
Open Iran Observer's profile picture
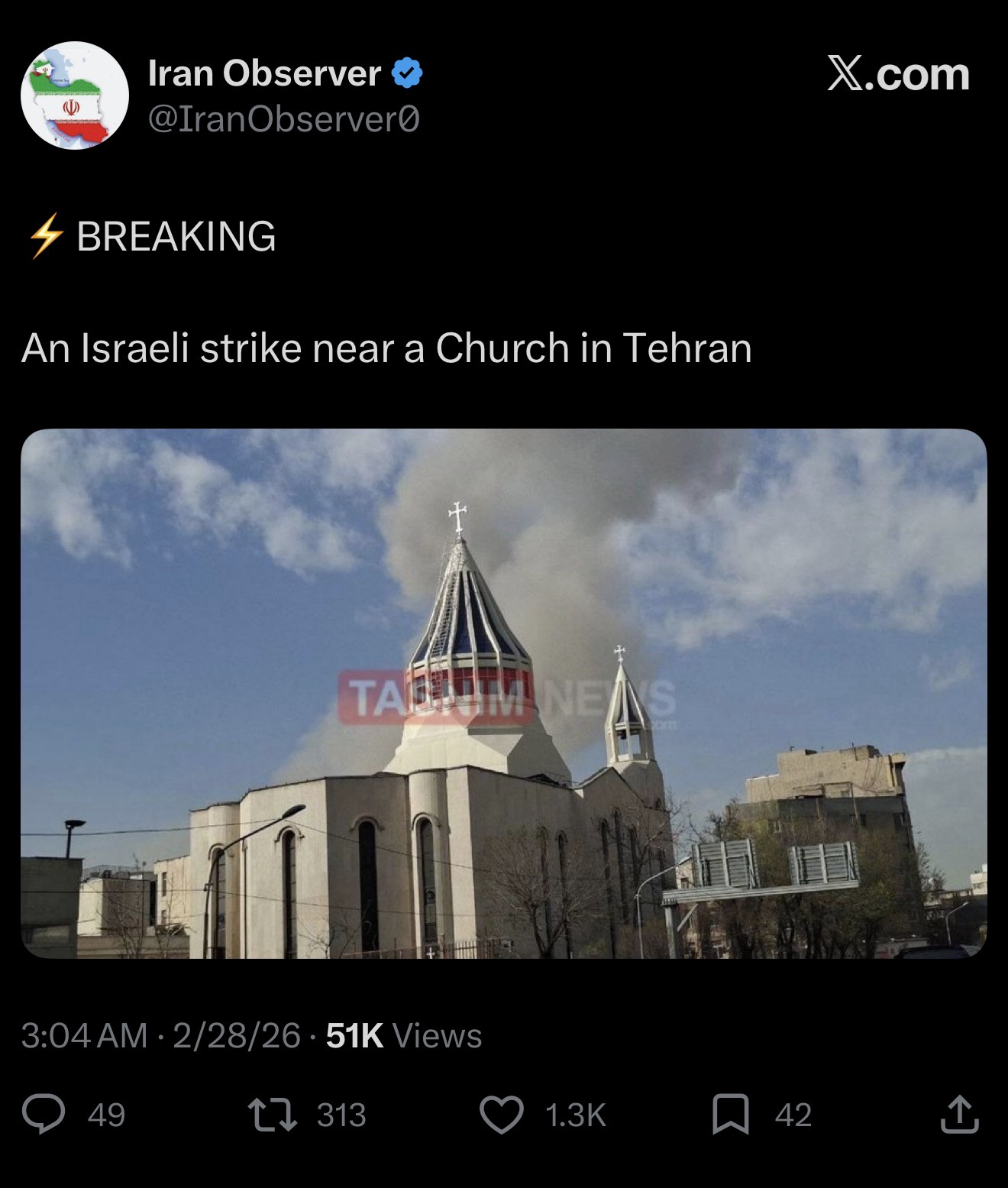[74, 95]
